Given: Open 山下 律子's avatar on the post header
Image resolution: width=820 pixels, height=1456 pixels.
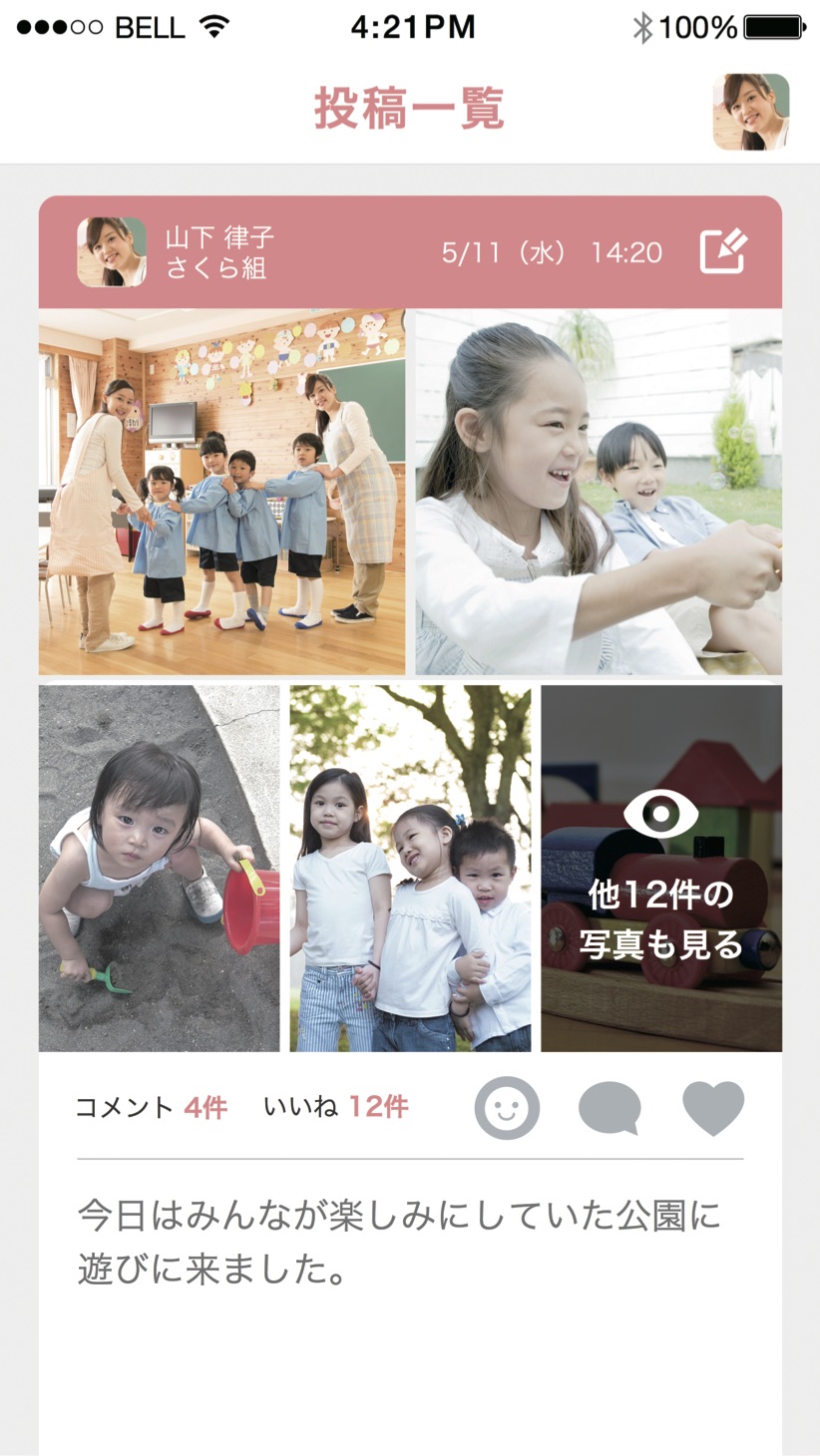Looking at the screenshot, I should click(112, 252).
